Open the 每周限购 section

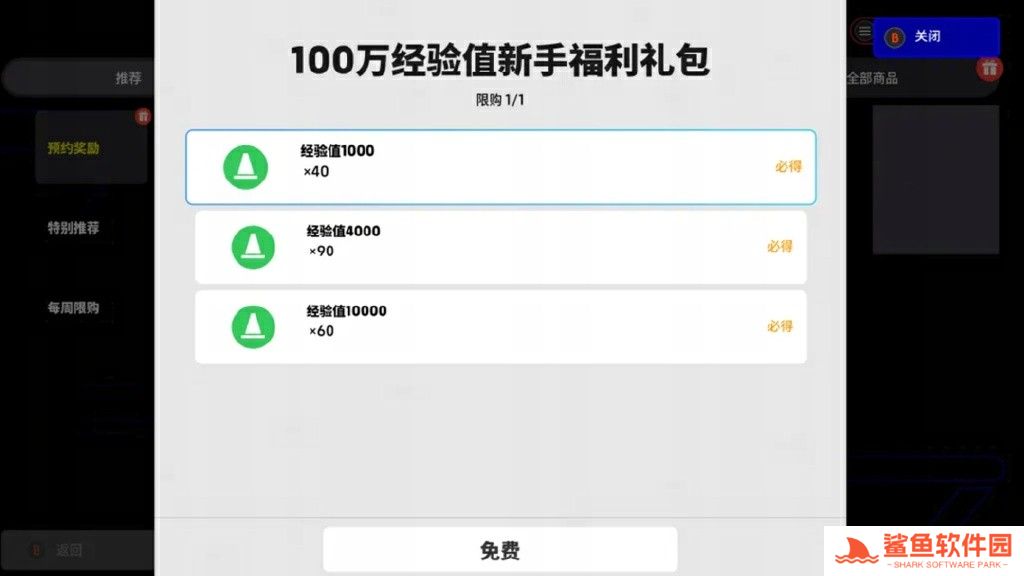(75, 308)
